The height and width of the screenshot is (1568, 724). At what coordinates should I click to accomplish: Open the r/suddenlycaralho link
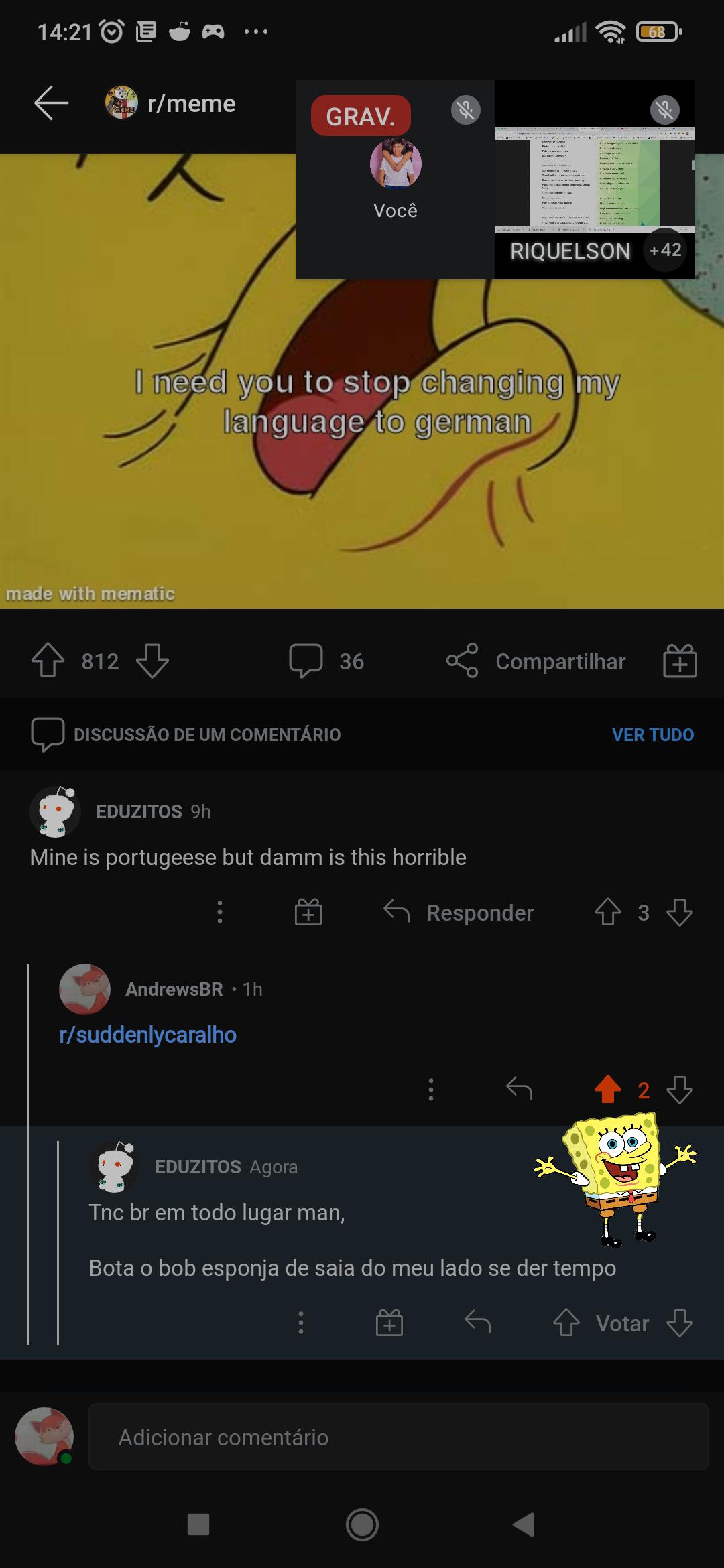(x=148, y=1035)
